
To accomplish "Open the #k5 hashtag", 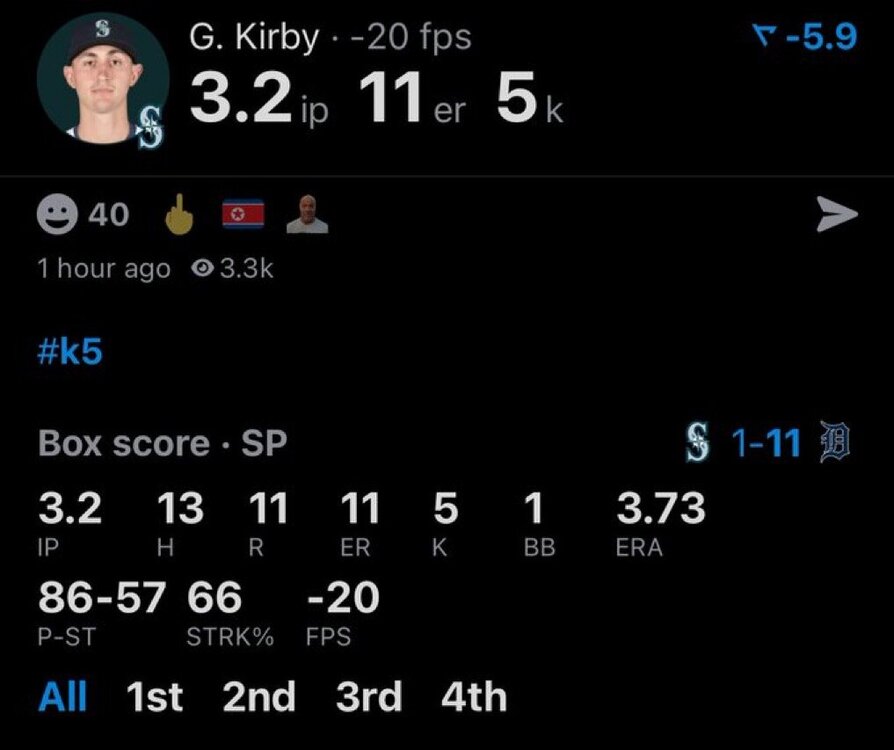I will tap(70, 353).
